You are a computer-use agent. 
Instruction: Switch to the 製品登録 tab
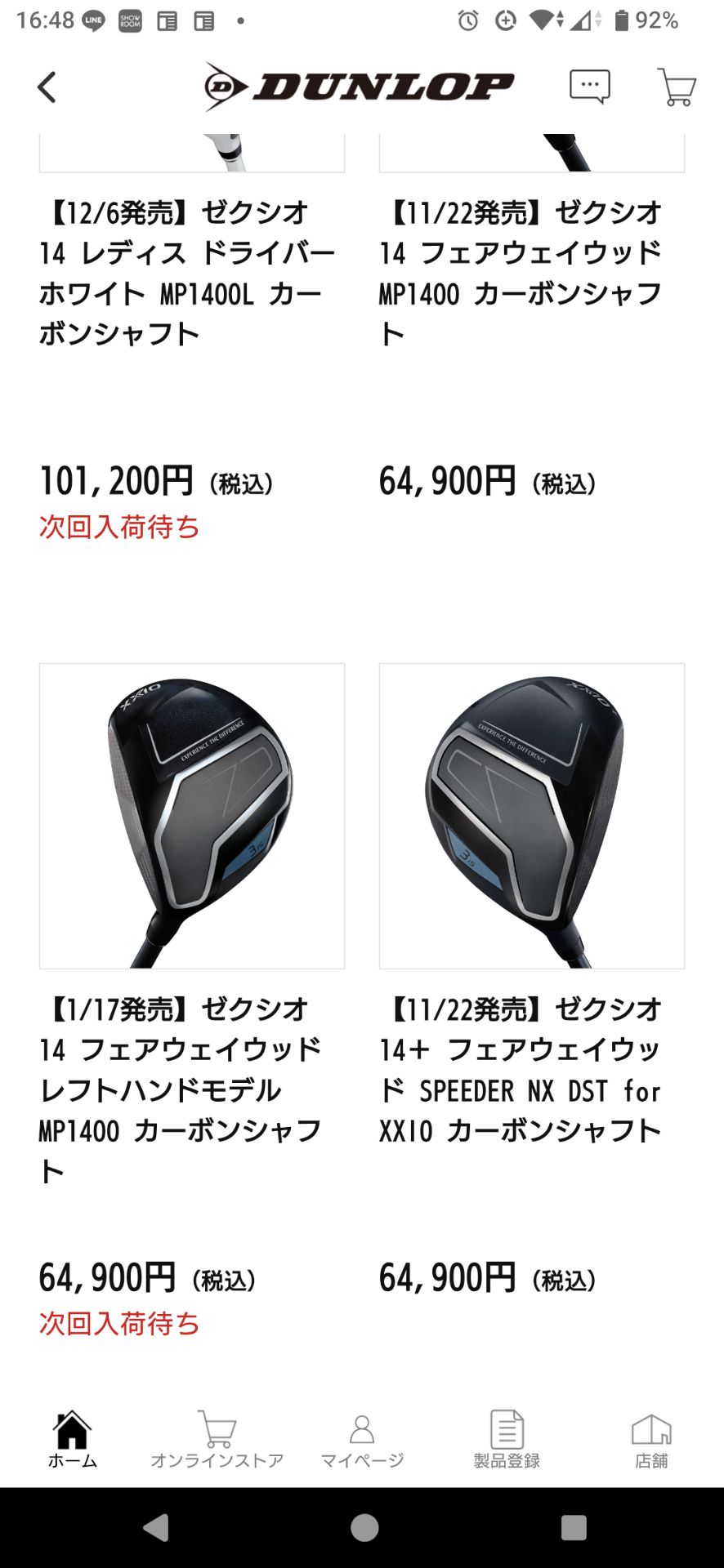pos(507,1440)
